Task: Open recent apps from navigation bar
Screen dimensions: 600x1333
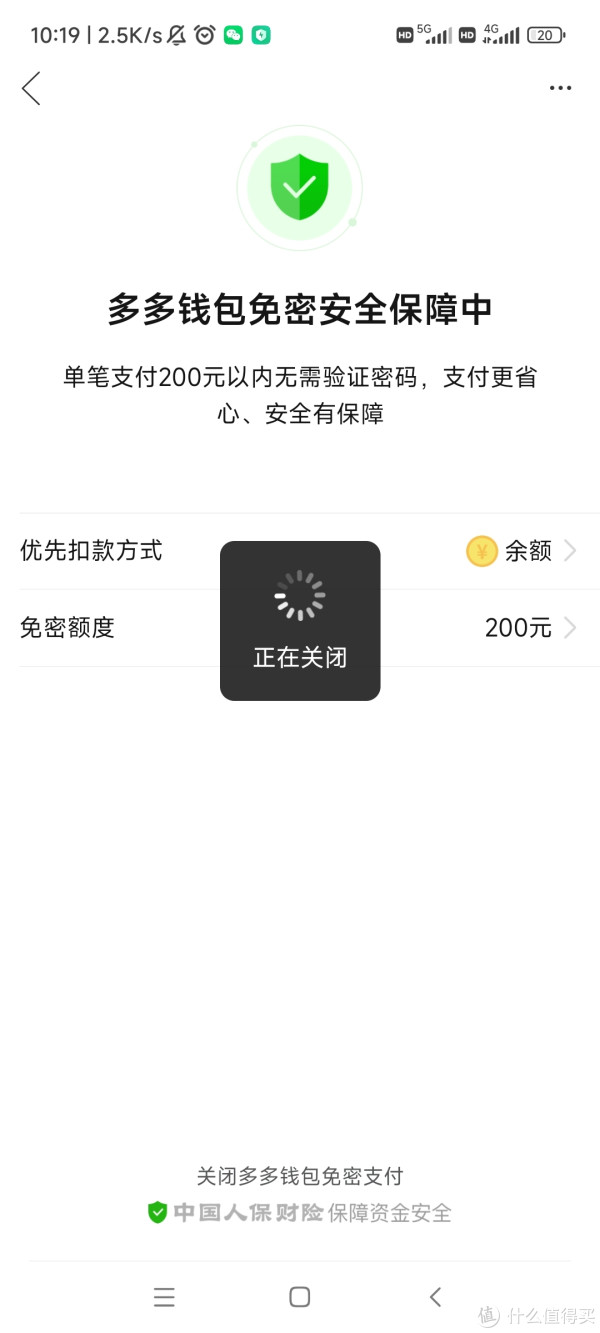Action: coord(165,1297)
